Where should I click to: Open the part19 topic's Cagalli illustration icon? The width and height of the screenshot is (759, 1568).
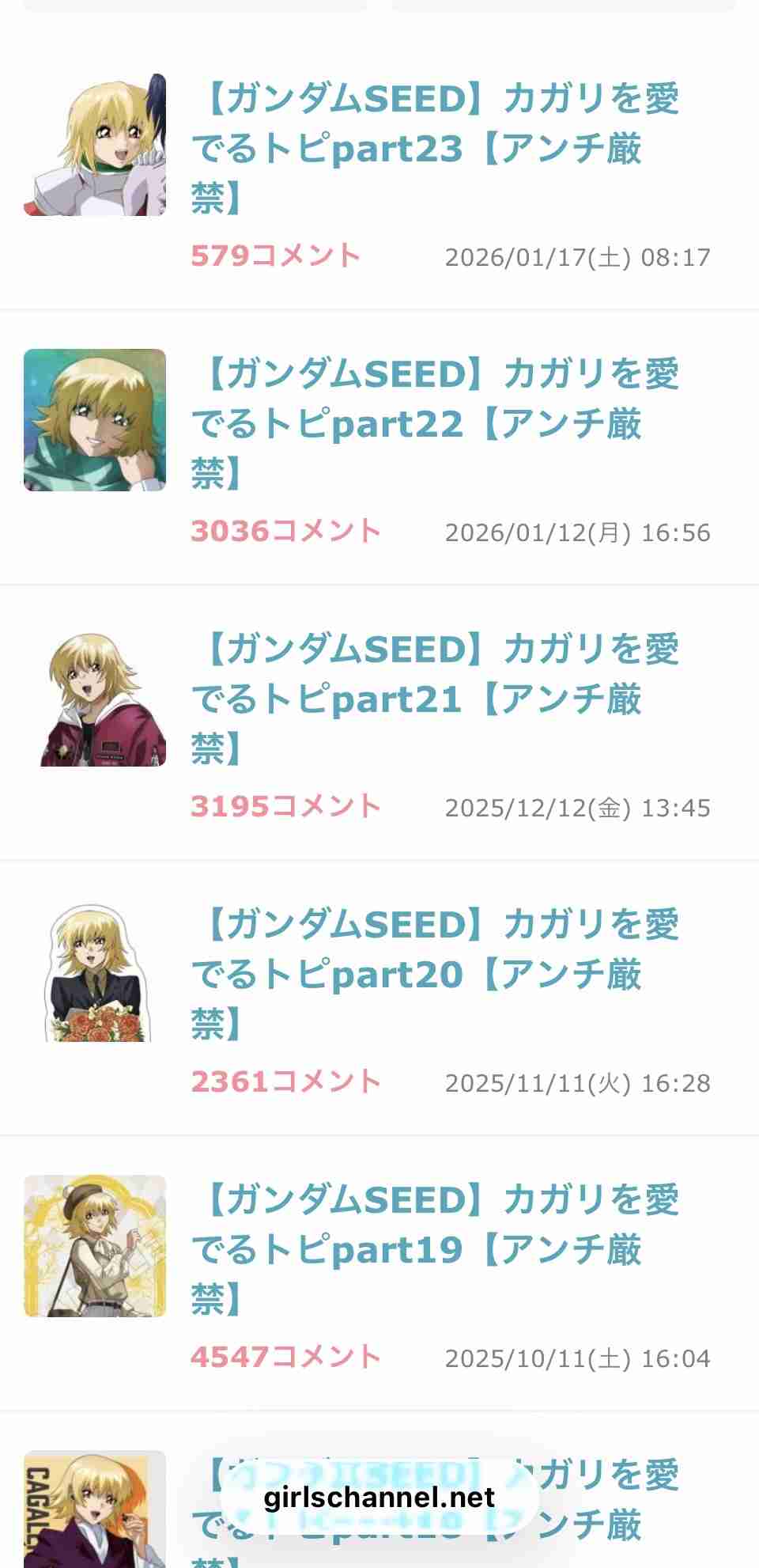(x=94, y=1245)
